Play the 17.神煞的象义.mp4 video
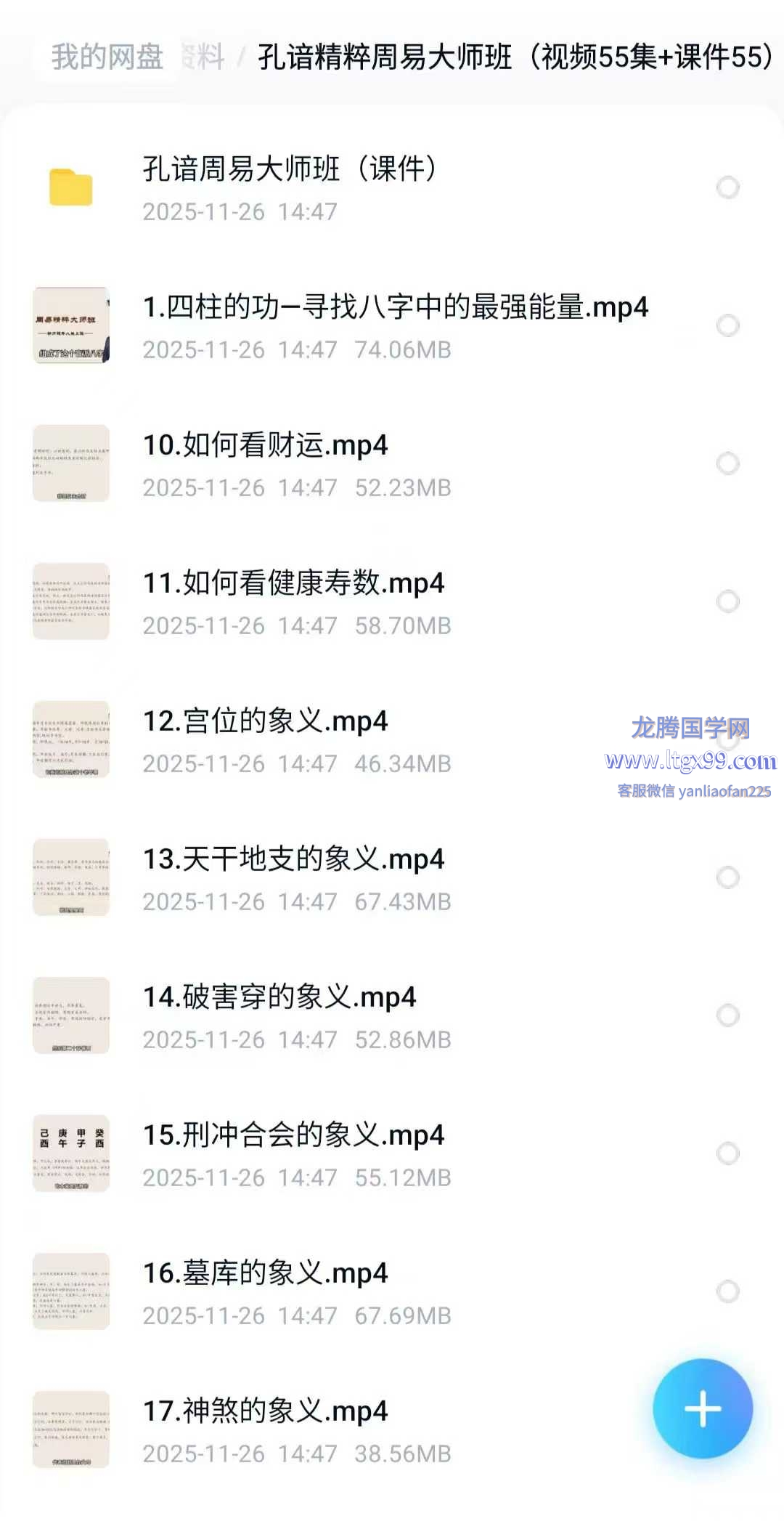This screenshot has height=1521, width=784. point(265,1411)
